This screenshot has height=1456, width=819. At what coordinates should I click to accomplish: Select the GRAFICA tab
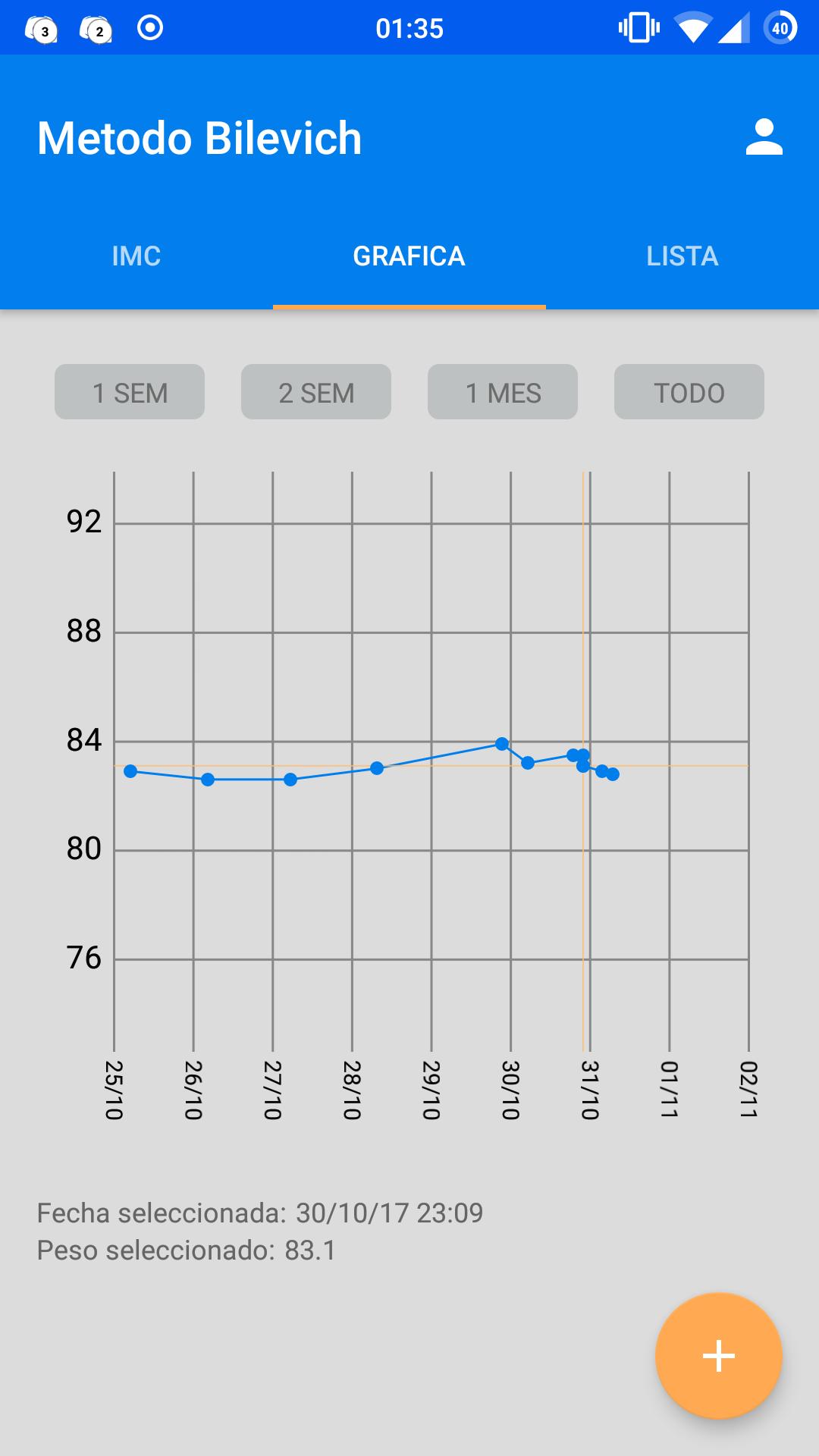click(x=409, y=256)
